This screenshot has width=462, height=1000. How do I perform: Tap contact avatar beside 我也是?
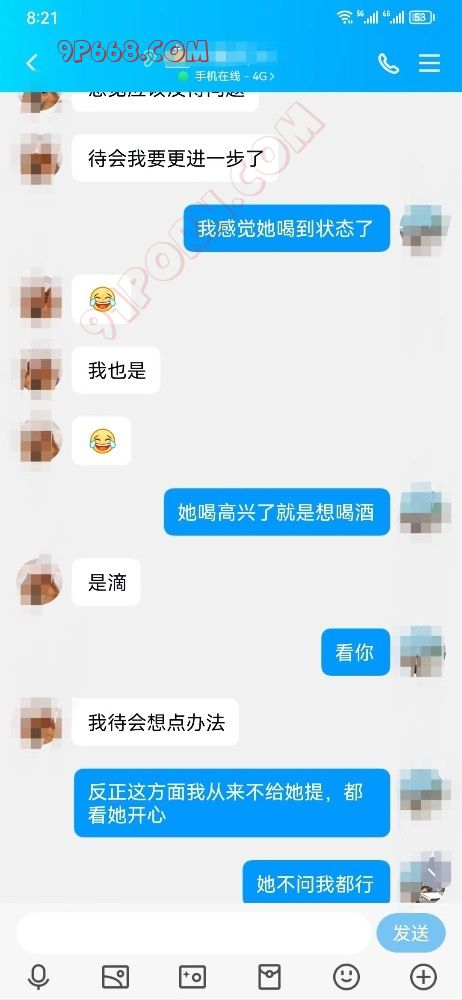click(x=41, y=370)
